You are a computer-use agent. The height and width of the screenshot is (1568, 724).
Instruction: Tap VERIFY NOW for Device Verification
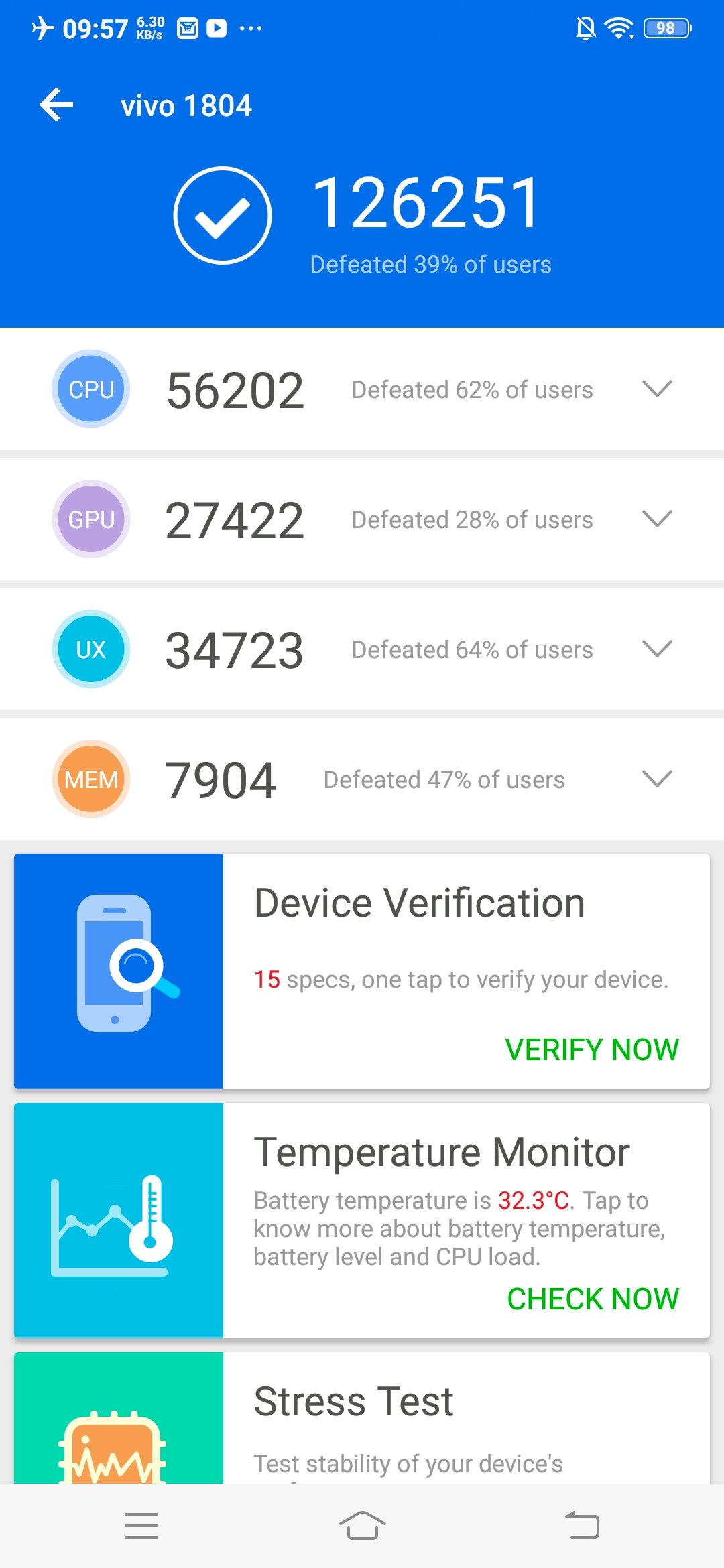(x=591, y=1049)
